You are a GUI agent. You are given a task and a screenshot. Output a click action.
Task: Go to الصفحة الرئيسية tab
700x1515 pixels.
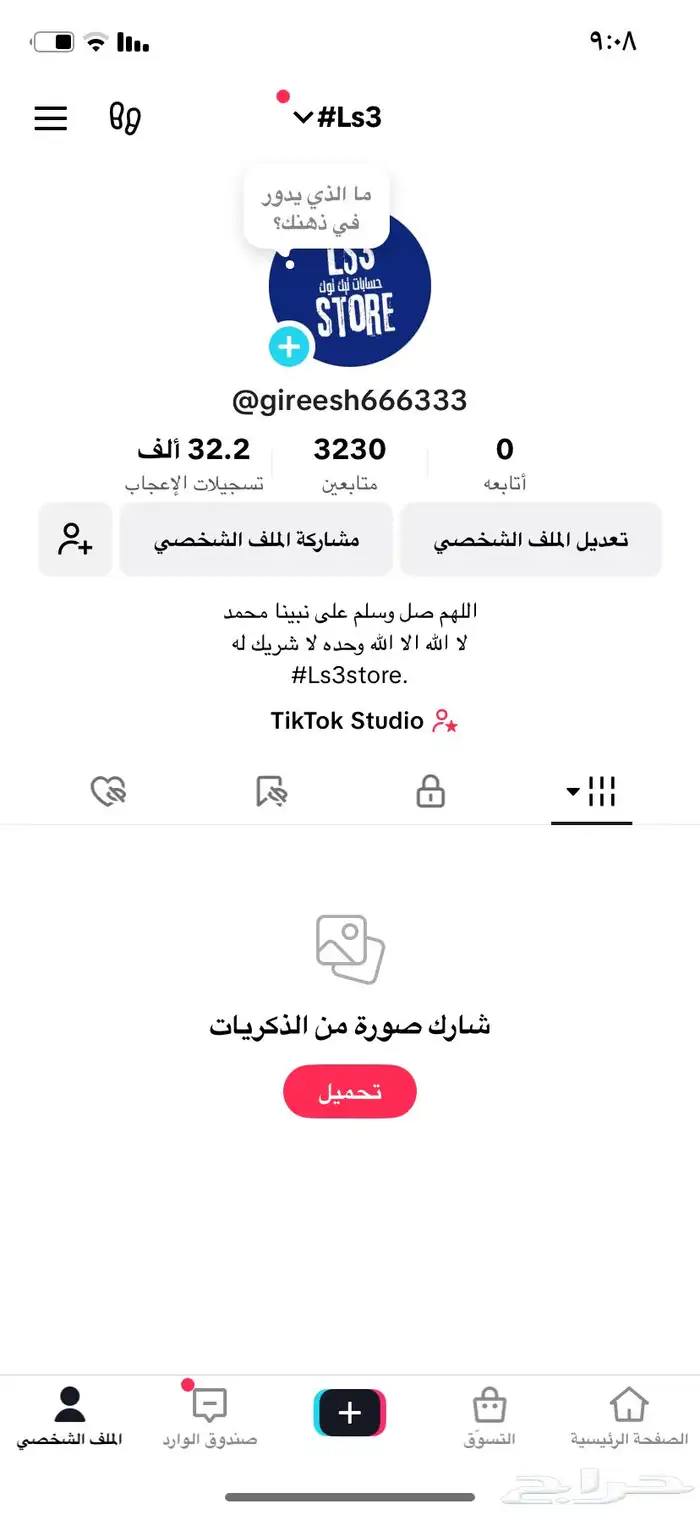click(629, 1416)
